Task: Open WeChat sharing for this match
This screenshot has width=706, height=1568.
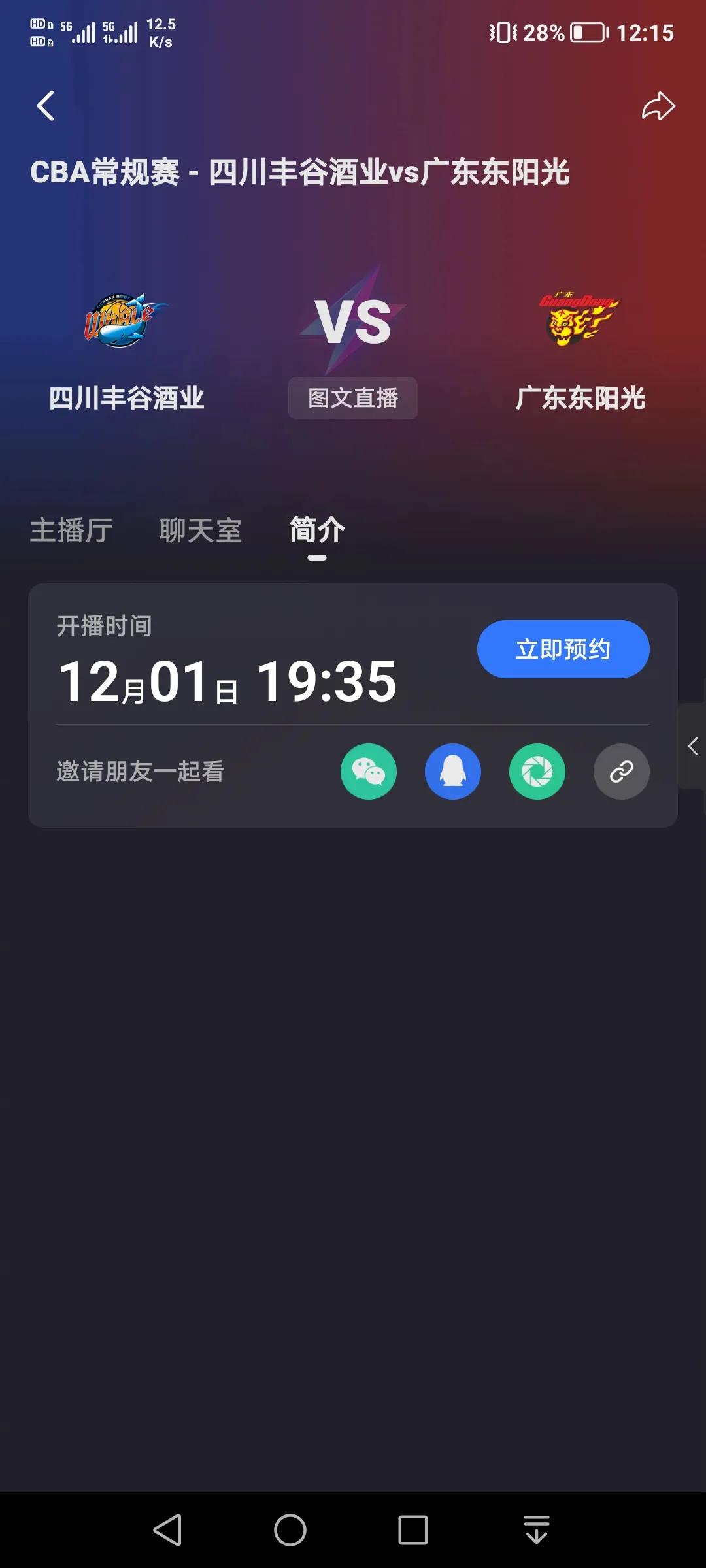Action: pyautogui.click(x=369, y=772)
